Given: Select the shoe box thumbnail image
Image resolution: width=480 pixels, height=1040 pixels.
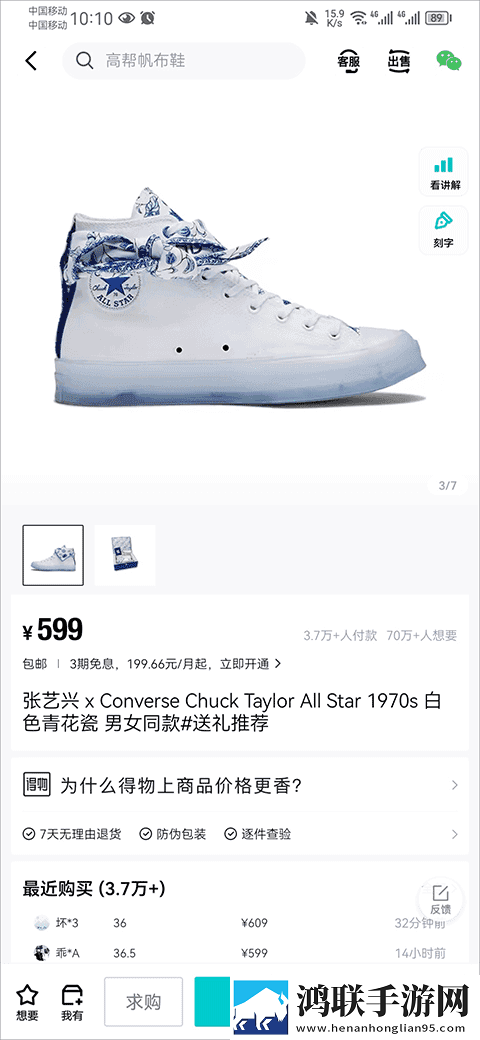Looking at the screenshot, I should point(125,555).
